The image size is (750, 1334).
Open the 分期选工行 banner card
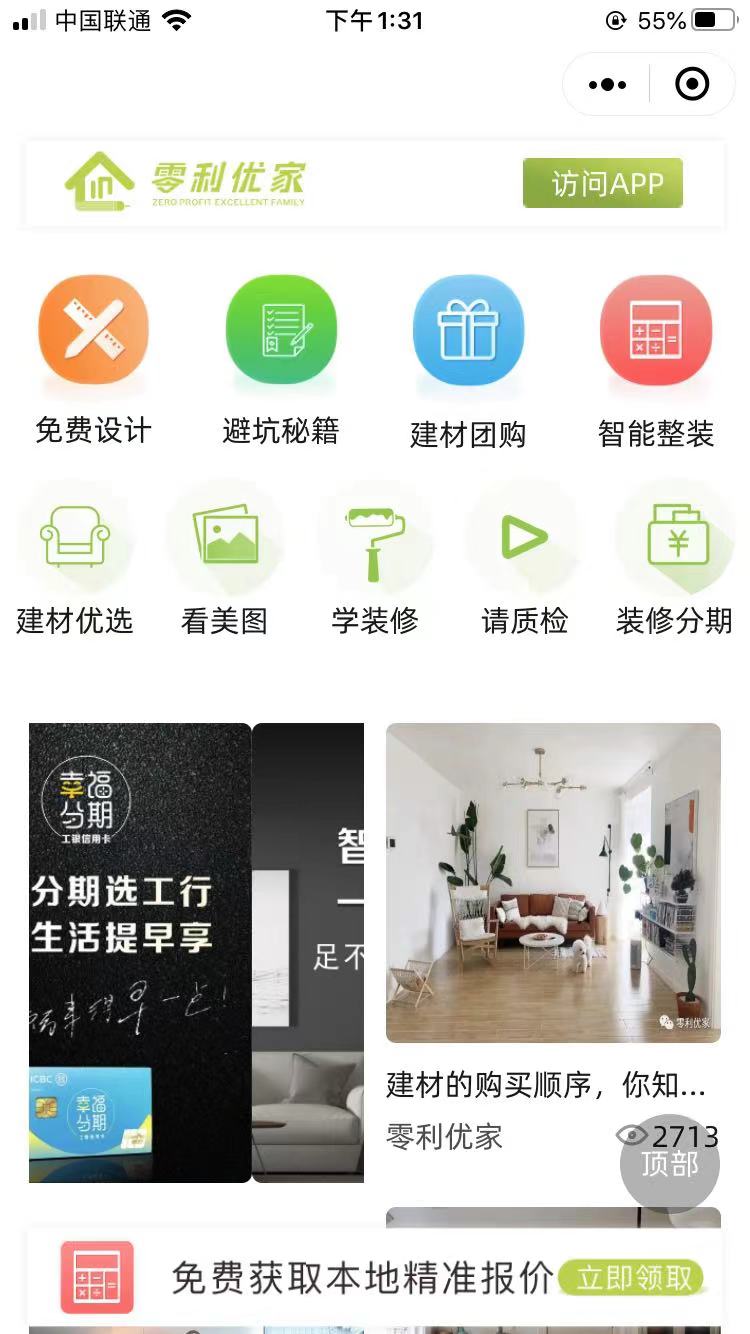click(x=140, y=952)
